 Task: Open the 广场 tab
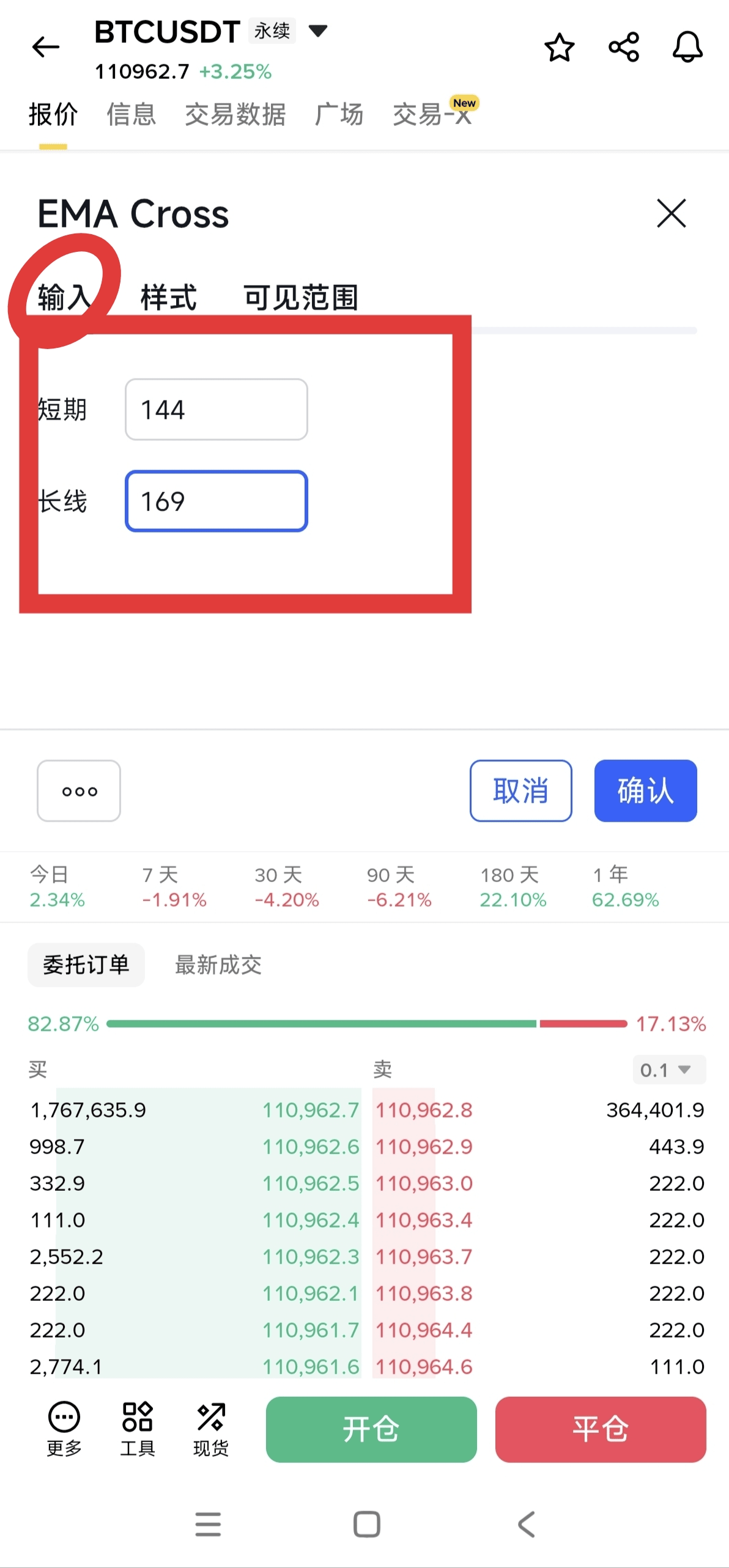(x=339, y=114)
